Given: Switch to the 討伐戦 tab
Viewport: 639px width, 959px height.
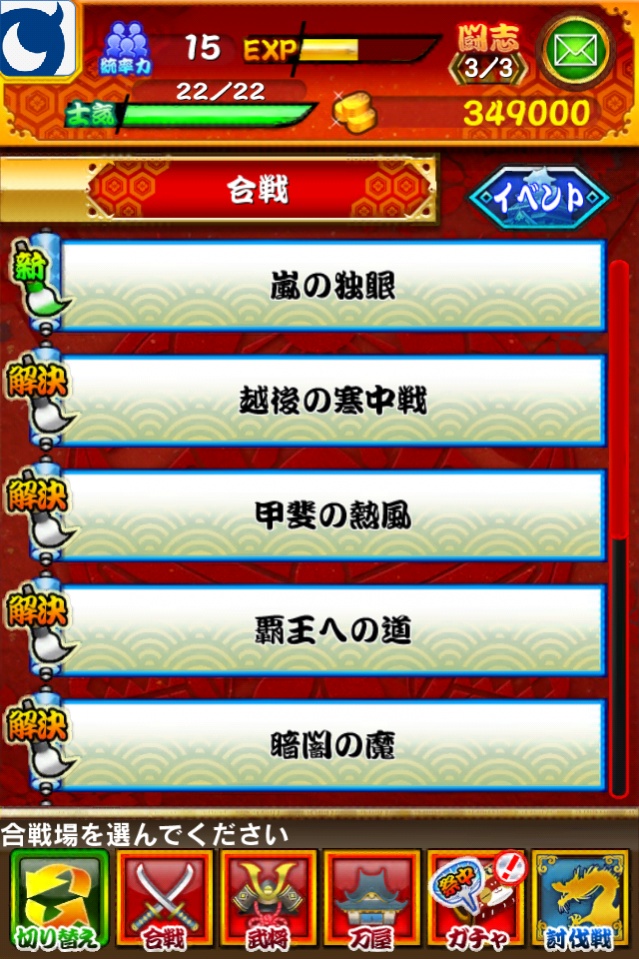Looking at the screenshot, I should pos(581,900).
